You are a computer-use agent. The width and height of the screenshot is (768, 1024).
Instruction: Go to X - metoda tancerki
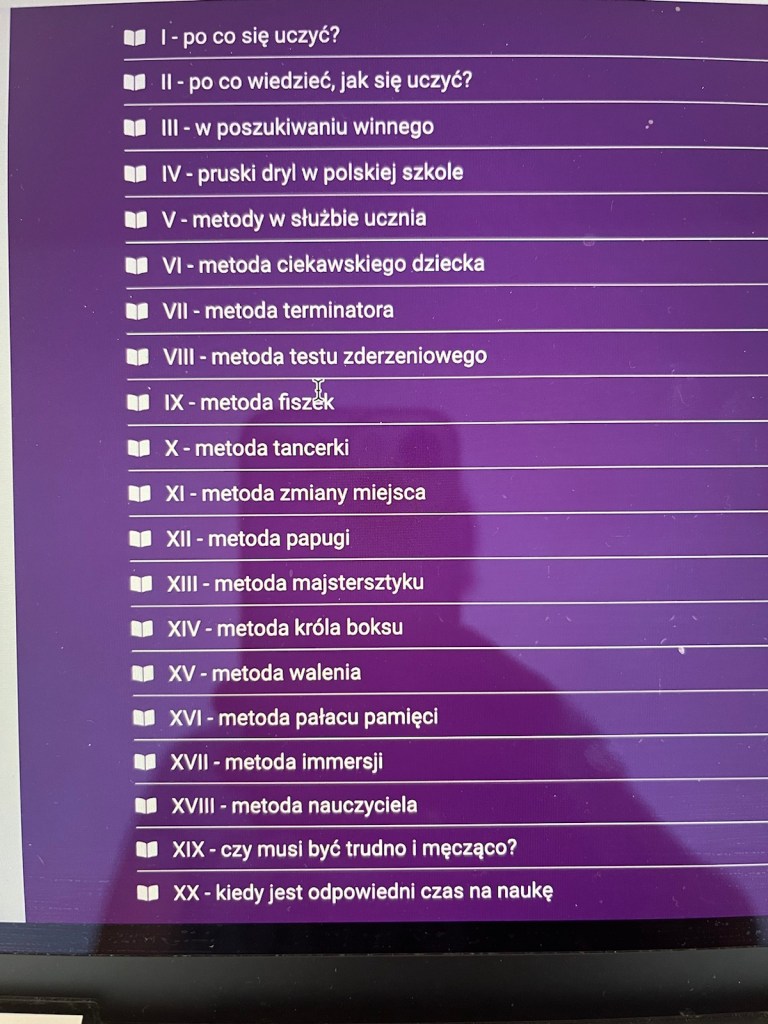[x=256, y=448]
